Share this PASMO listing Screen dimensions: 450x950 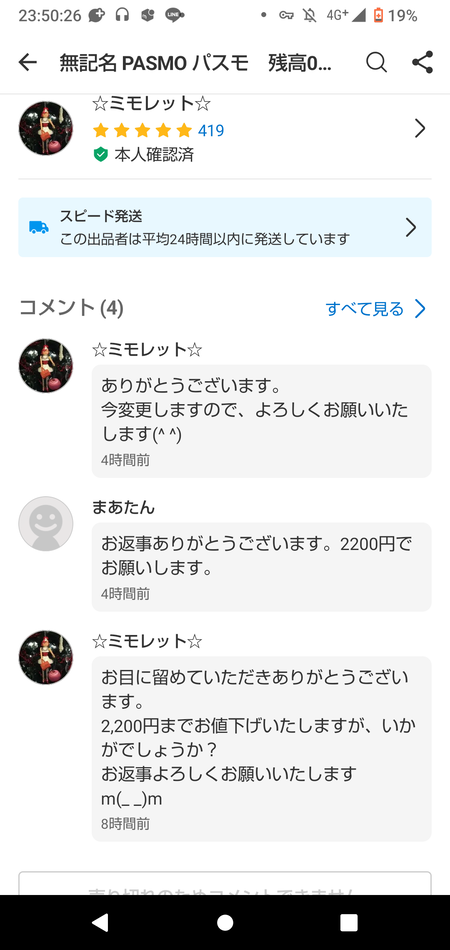422,62
